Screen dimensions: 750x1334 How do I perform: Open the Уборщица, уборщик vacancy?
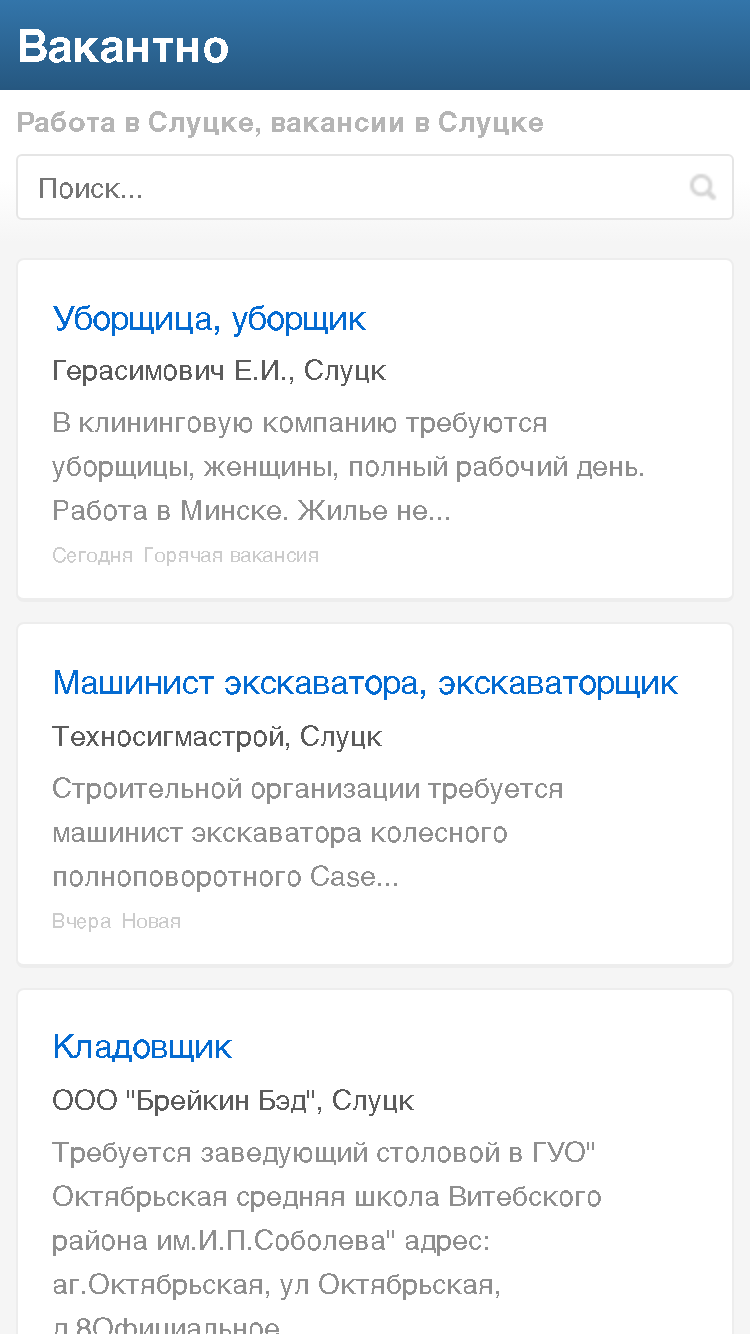pos(209,319)
